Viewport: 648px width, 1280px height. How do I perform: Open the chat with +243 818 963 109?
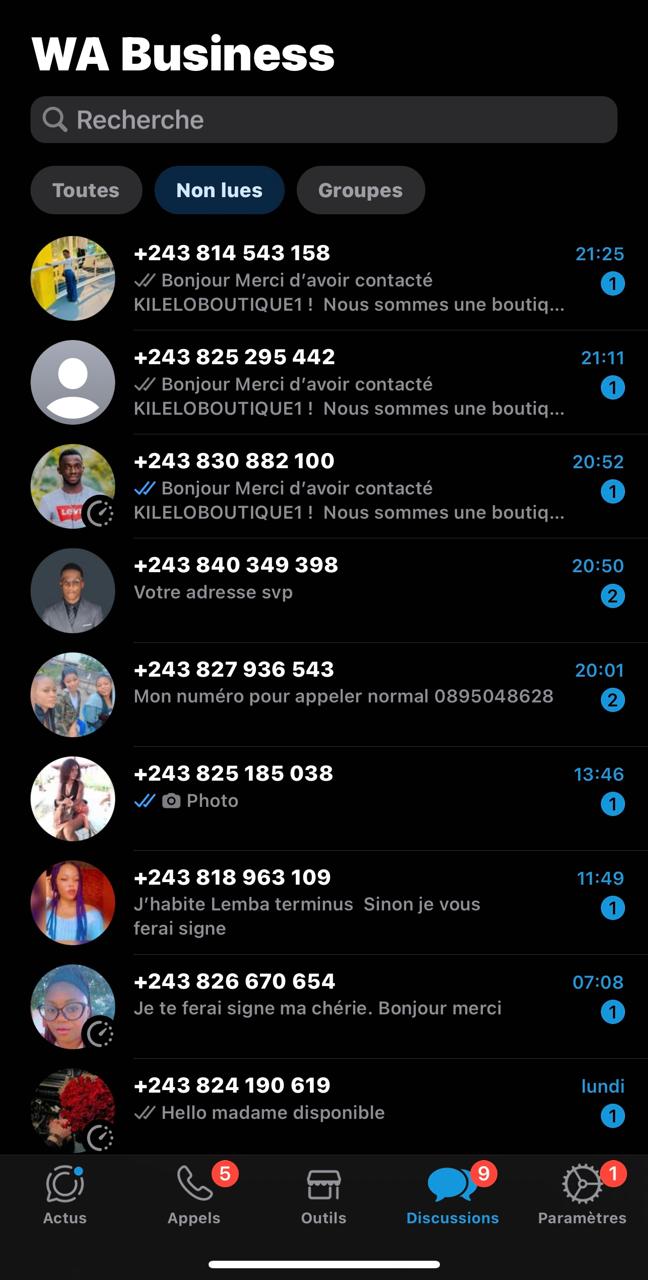coord(324,903)
